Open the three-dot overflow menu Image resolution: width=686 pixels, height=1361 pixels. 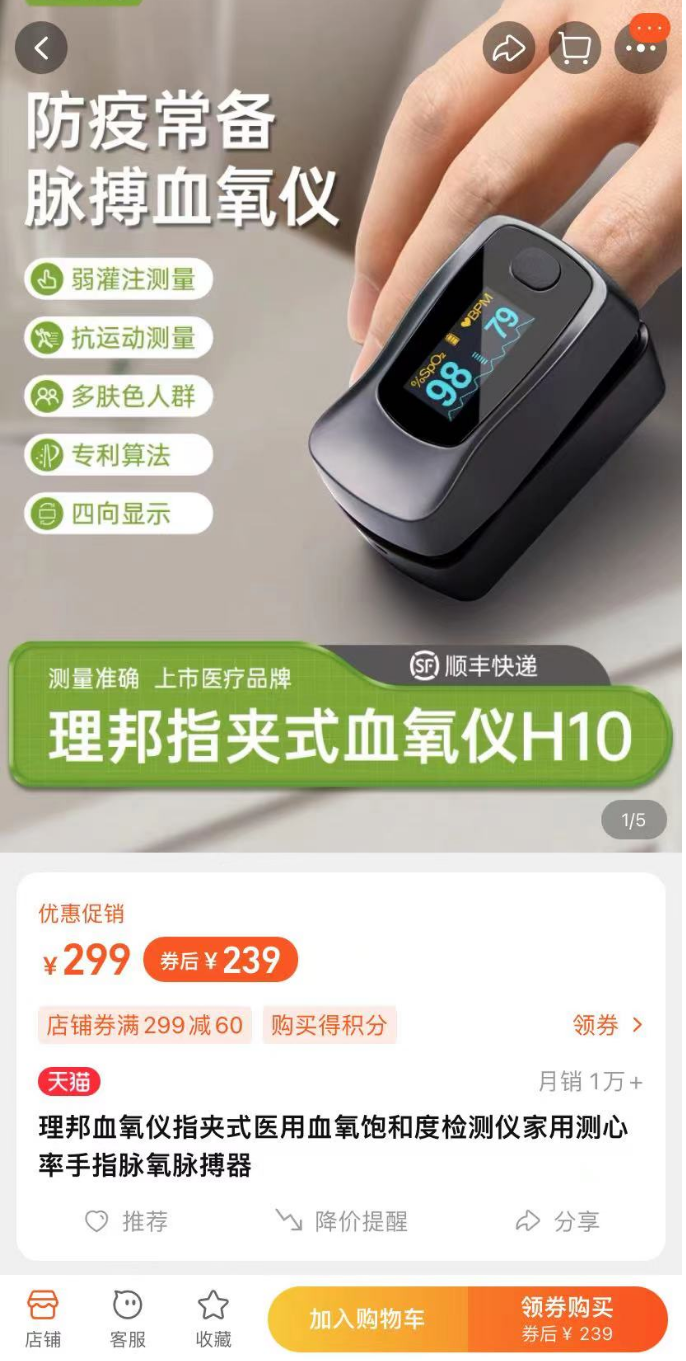[x=640, y=48]
